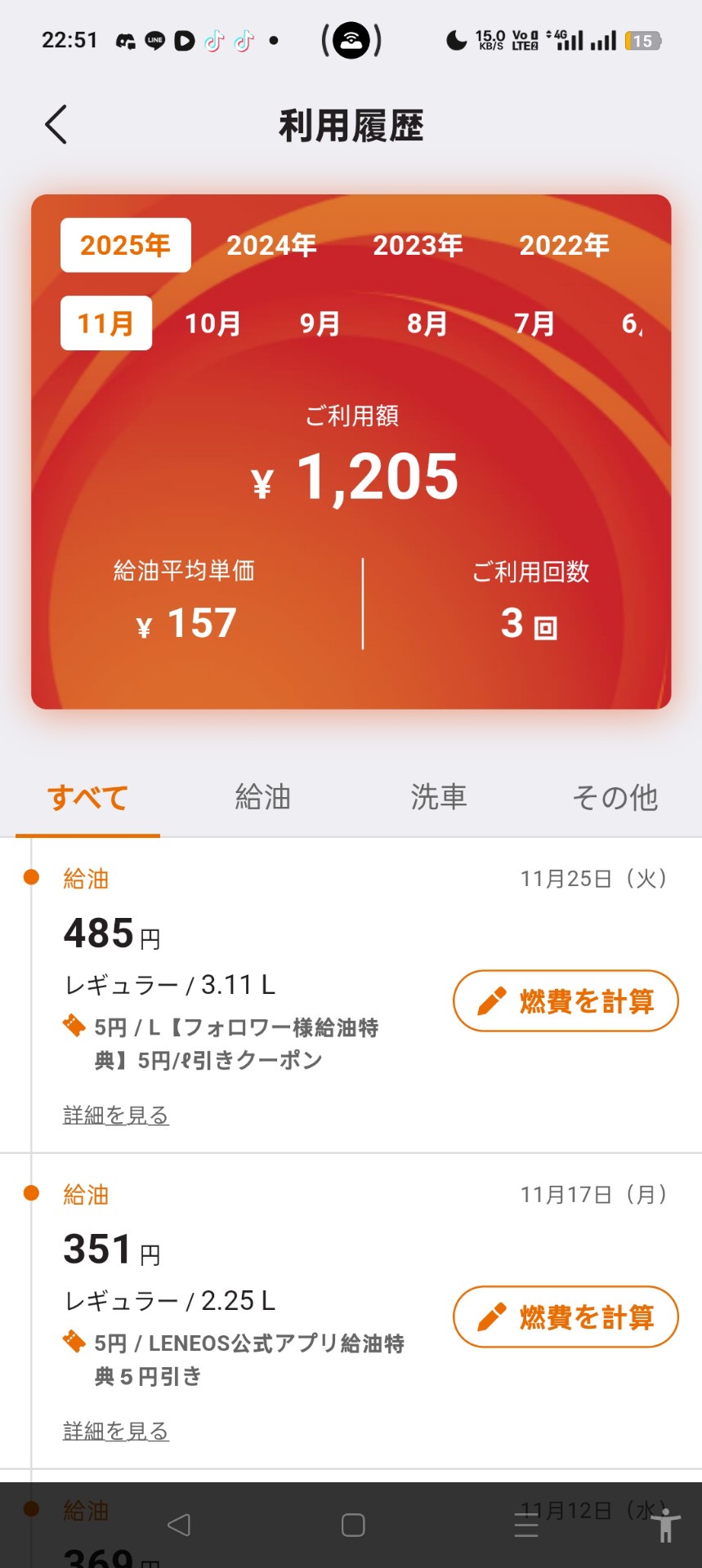
Task: Select the 2023年 year chip
Action: (418, 245)
